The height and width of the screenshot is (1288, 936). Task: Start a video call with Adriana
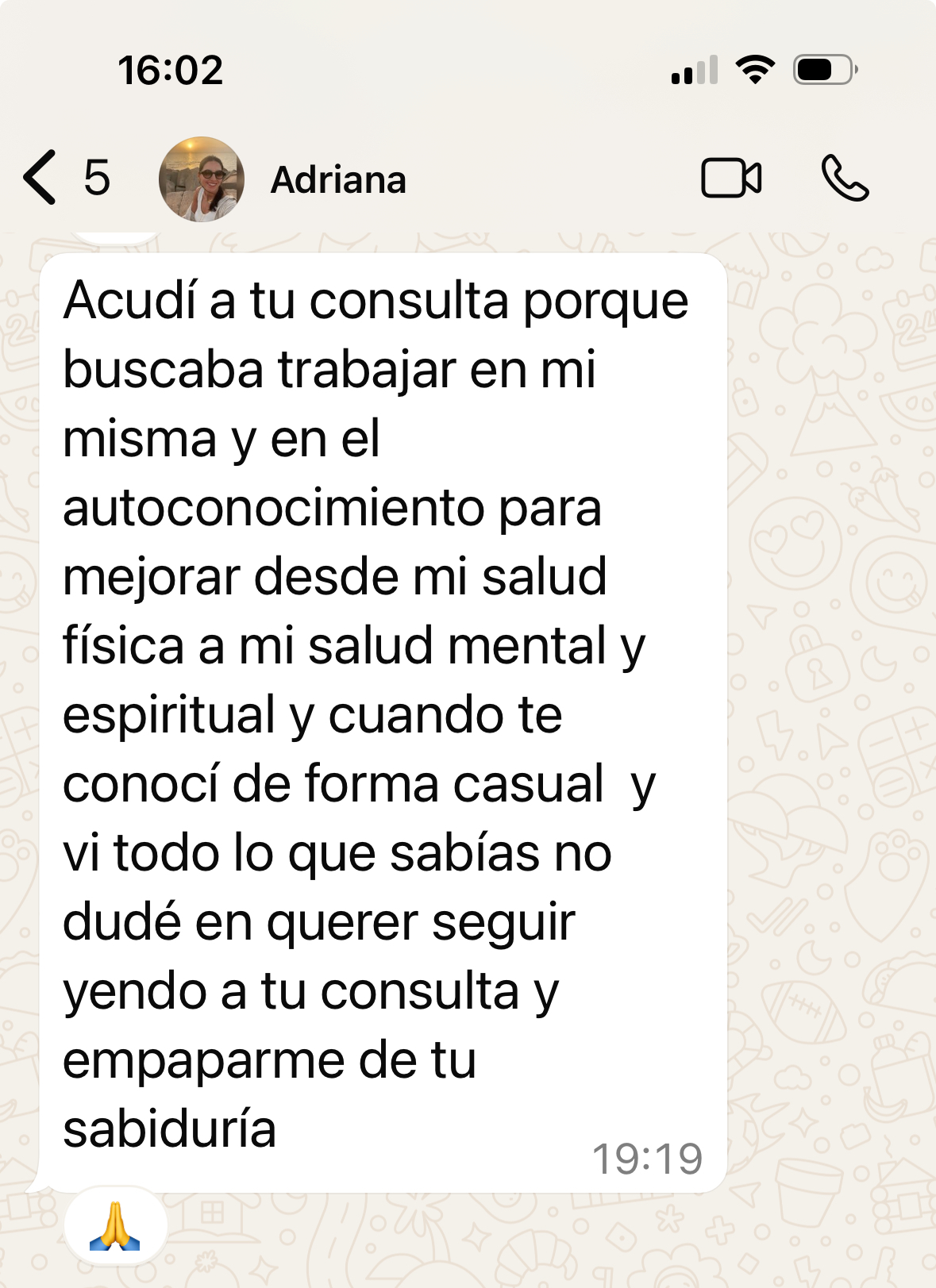click(x=731, y=178)
